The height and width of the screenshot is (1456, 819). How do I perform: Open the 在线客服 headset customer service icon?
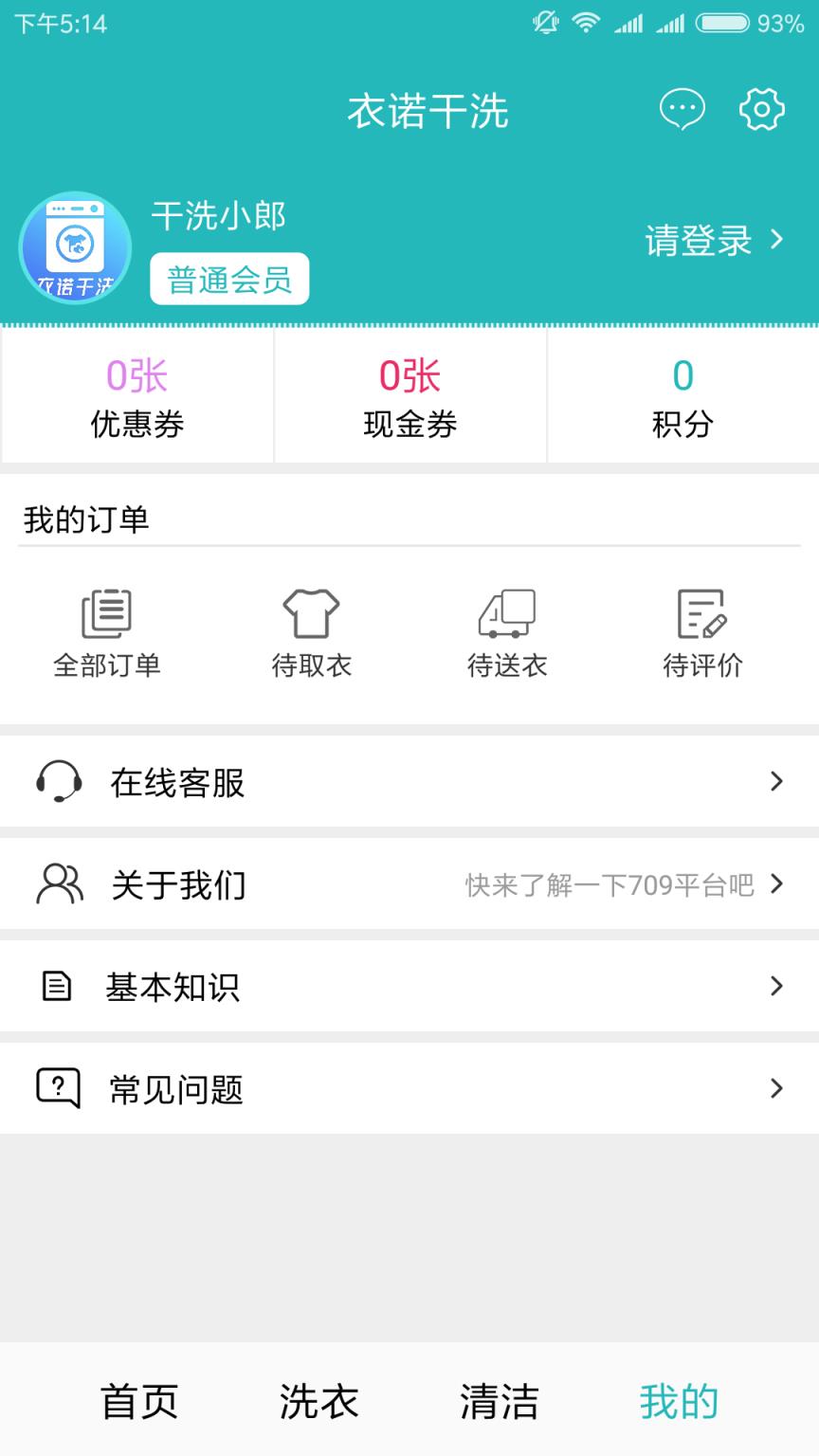coord(59,781)
